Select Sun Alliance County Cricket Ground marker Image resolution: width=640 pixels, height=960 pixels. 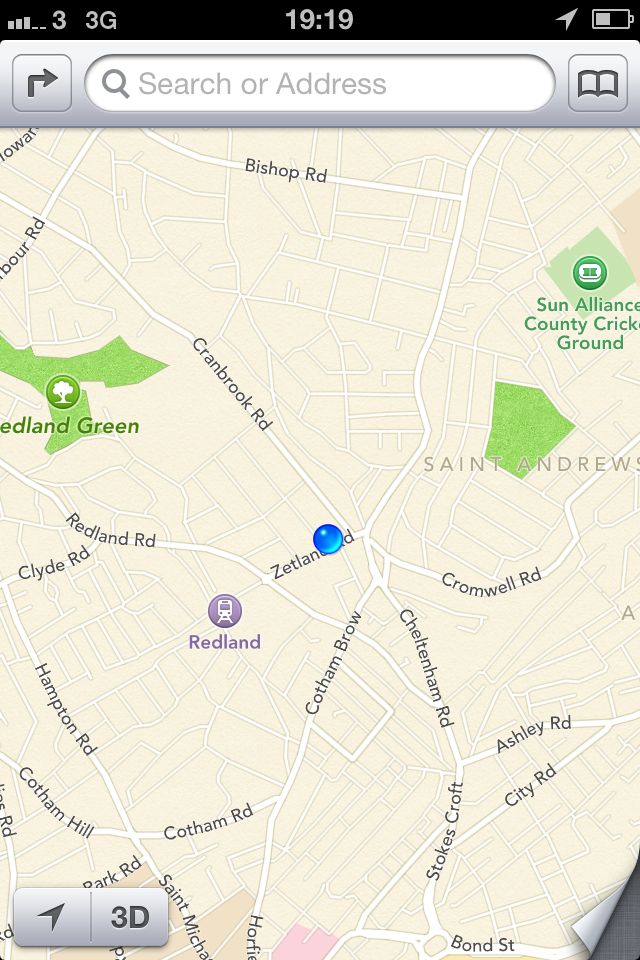590,272
